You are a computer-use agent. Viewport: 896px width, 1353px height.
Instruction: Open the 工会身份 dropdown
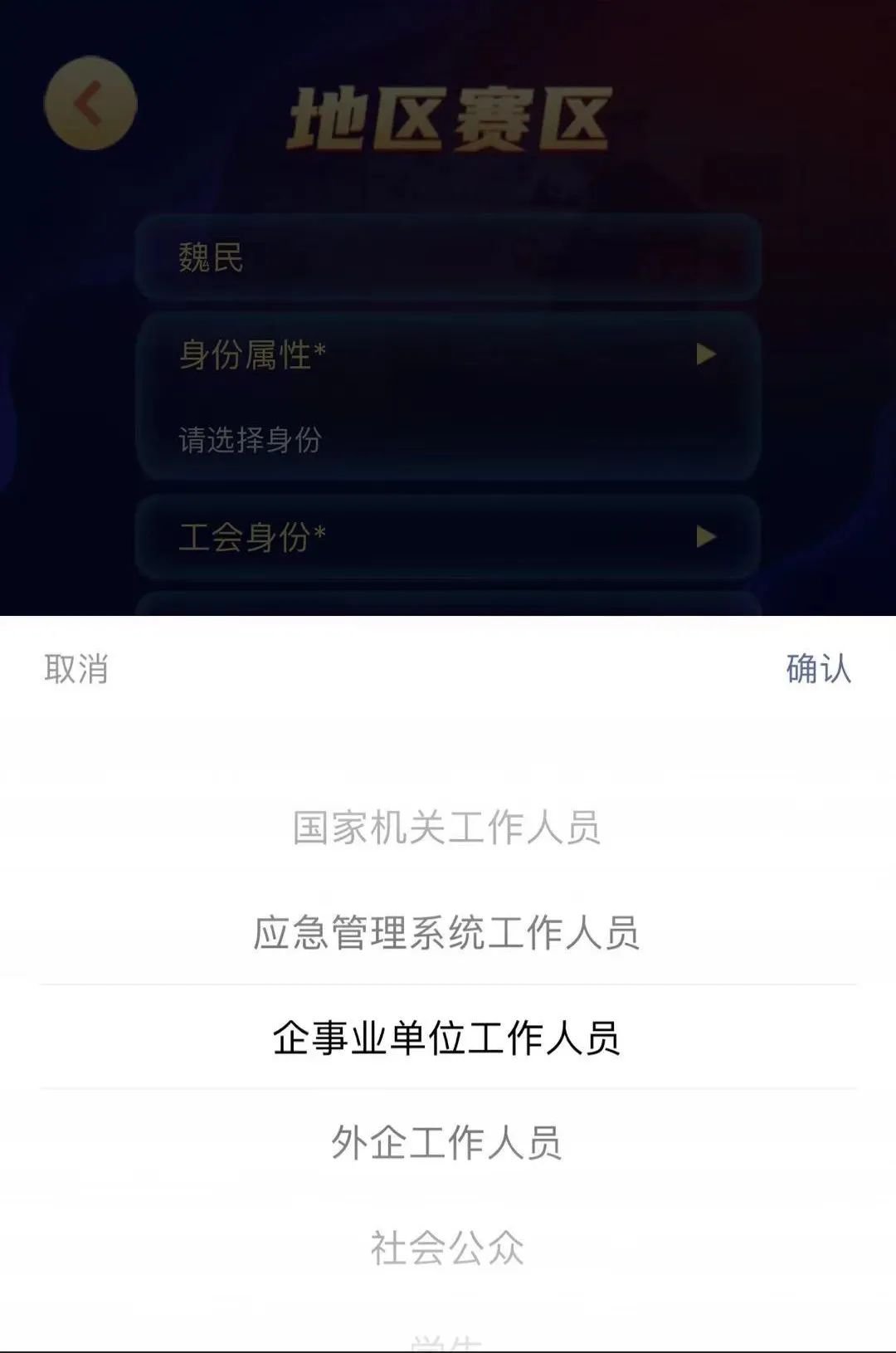tap(448, 537)
